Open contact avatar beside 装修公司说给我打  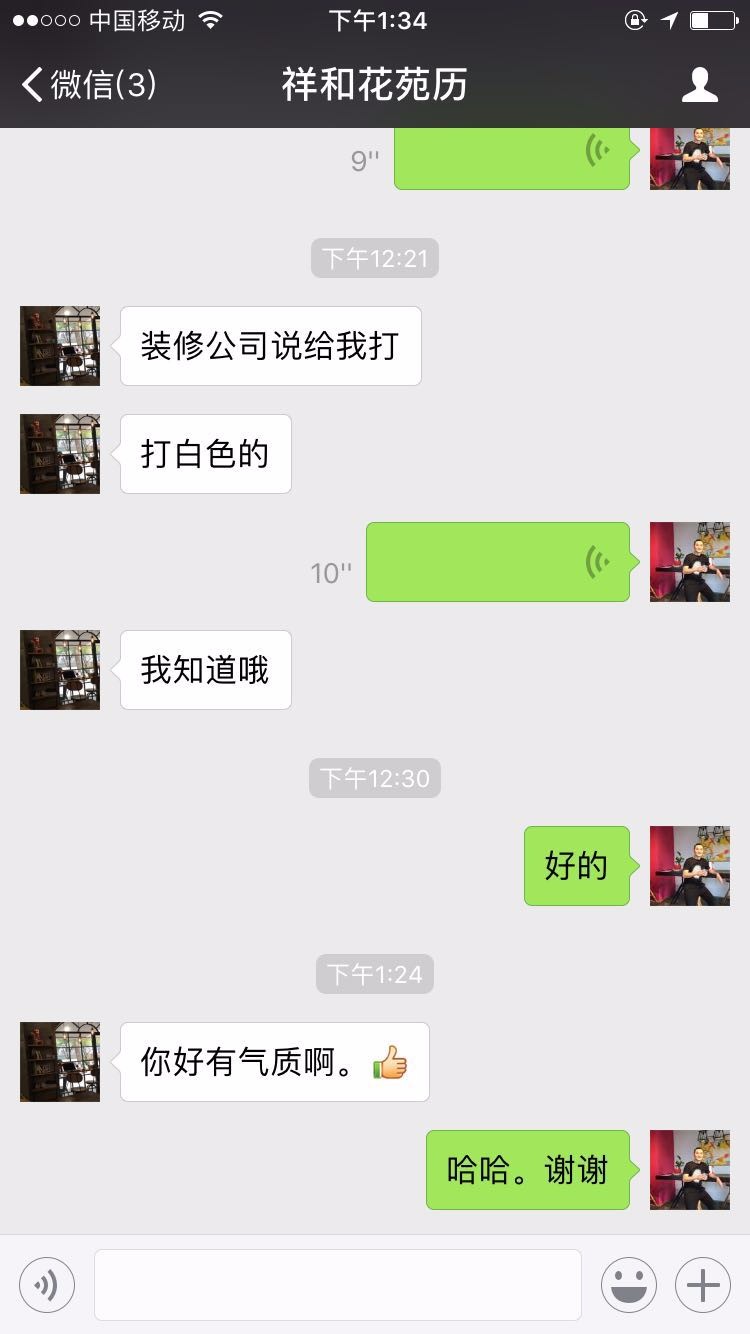pos(60,346)
